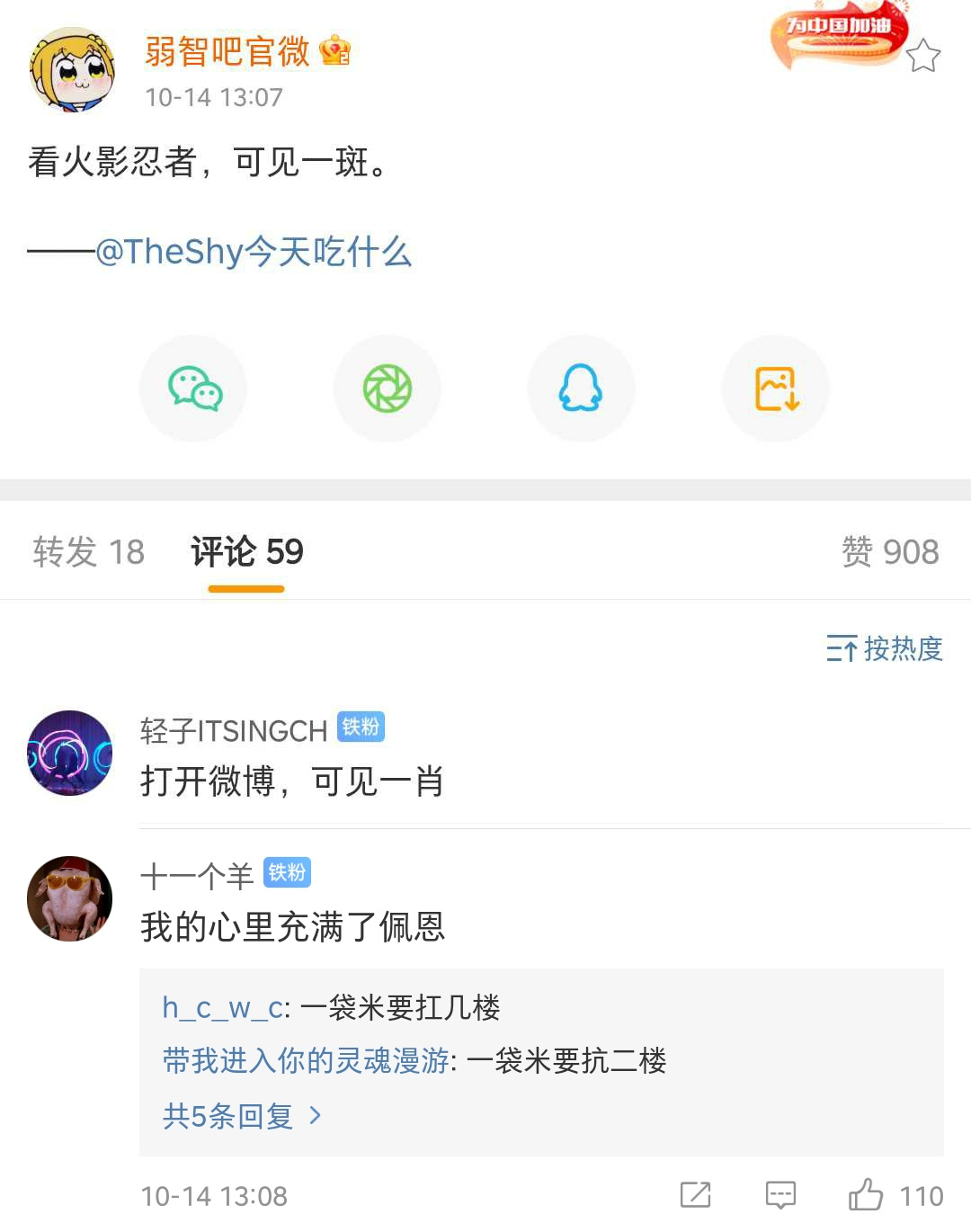
Task: Share post to WeChat Moments
Action: 388,388
